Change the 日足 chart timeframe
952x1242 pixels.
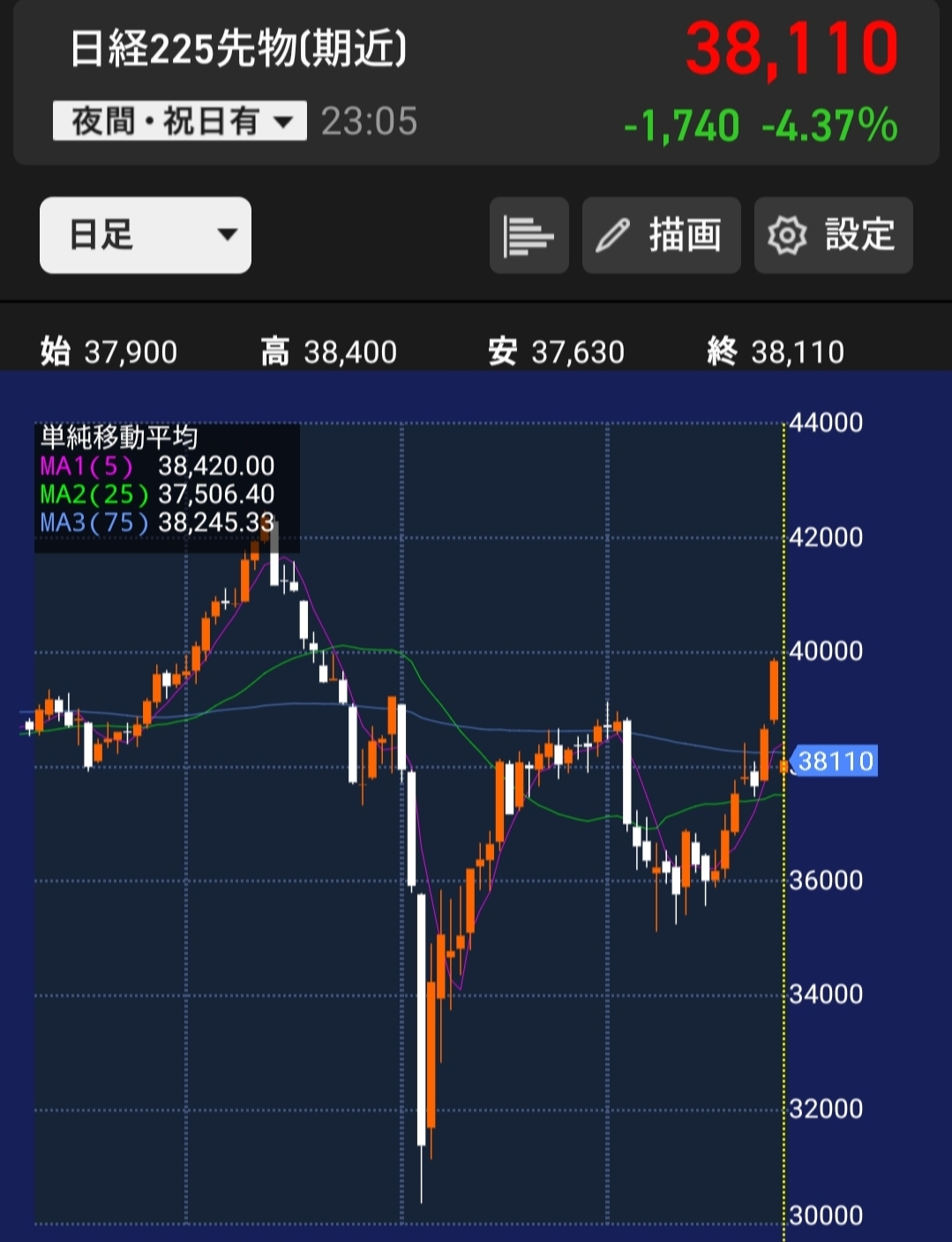[146, 236]
